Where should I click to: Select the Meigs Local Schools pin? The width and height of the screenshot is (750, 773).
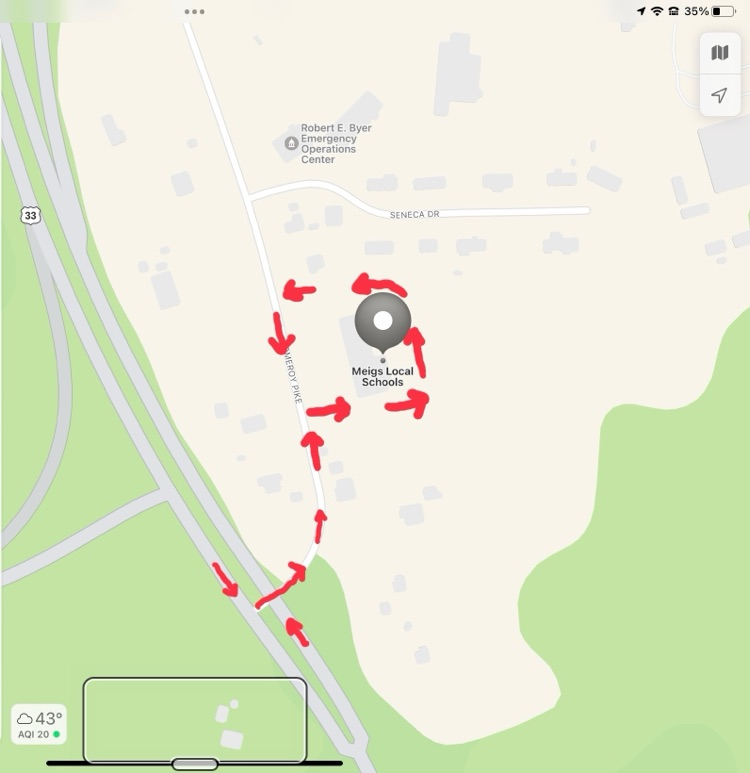click(382, 322)
